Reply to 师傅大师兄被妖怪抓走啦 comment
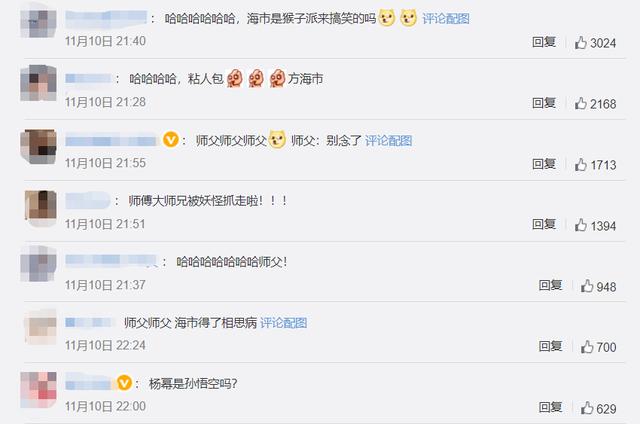The width and height of the screenshot is (640, 424). point(546,227)
